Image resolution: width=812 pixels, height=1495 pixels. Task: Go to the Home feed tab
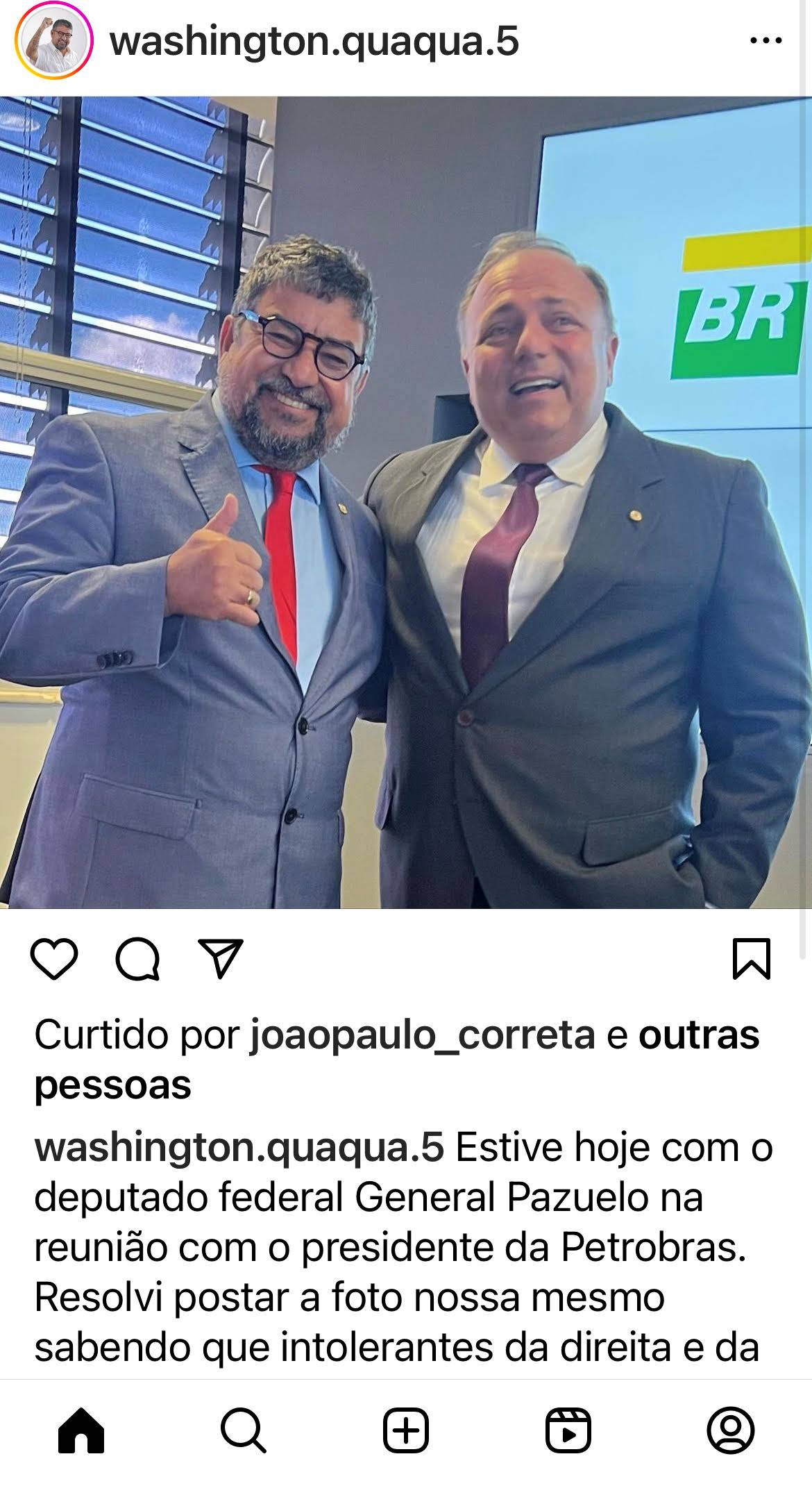point(81,1430)
